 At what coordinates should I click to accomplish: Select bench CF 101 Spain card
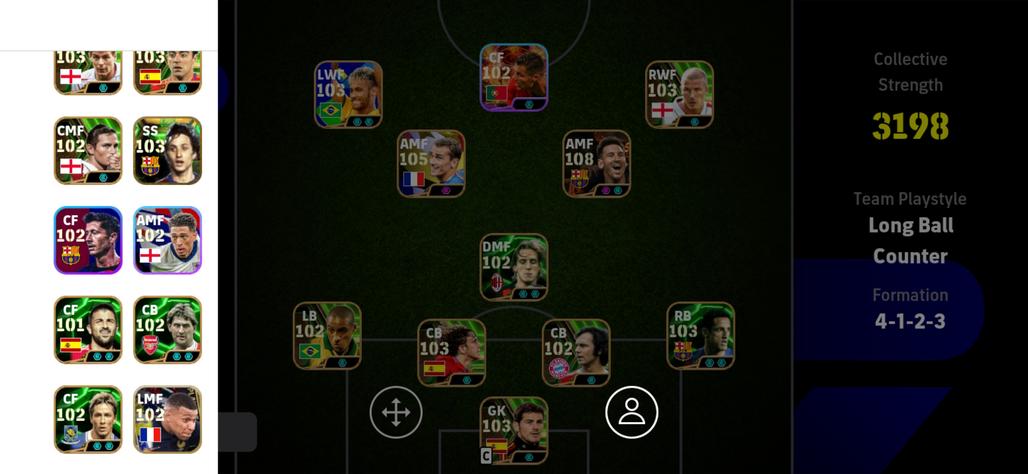pyautogui.click(x=88, y=329)
